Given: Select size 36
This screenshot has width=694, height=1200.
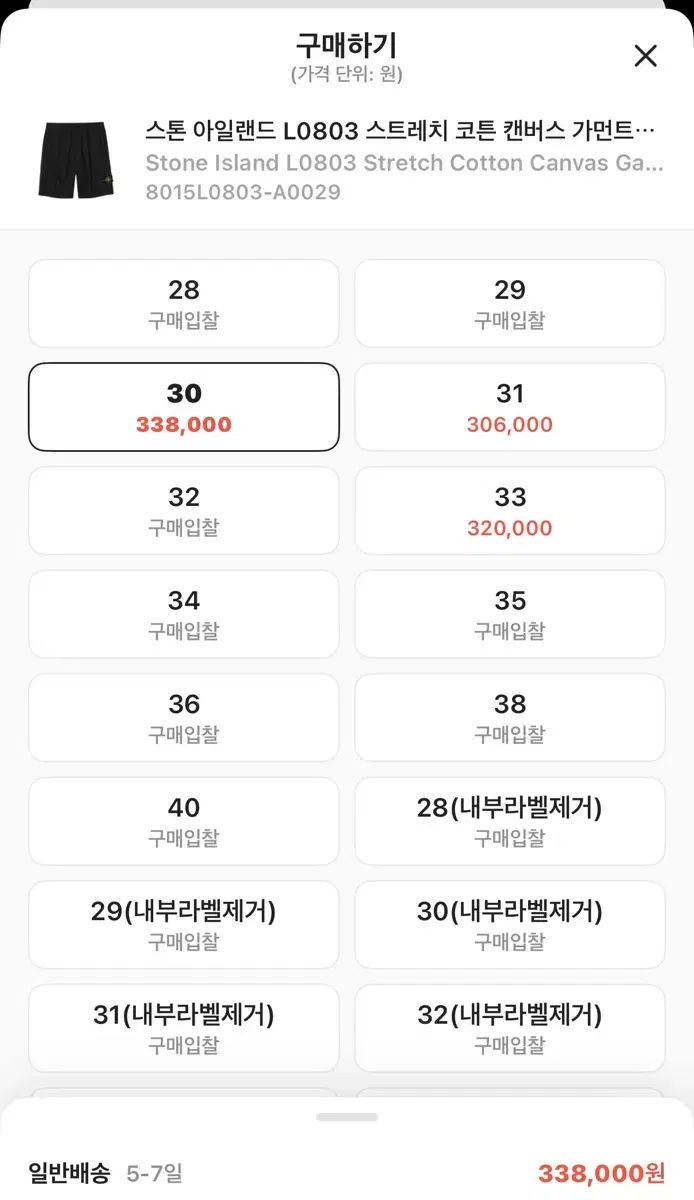Looking at the screenshot, I should point(184,718).
